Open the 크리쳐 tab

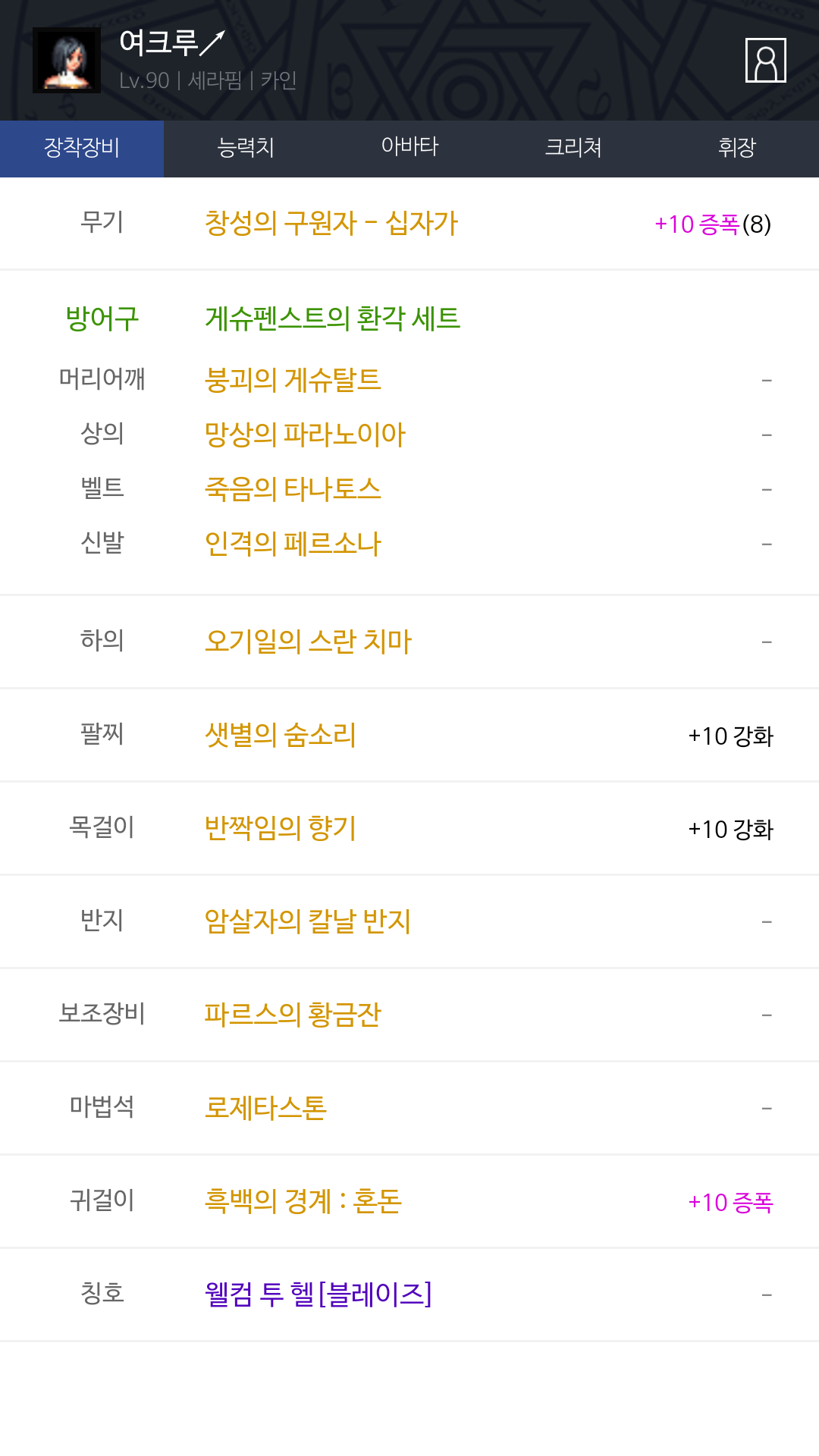pyautogui.click(x=573, y=149)
